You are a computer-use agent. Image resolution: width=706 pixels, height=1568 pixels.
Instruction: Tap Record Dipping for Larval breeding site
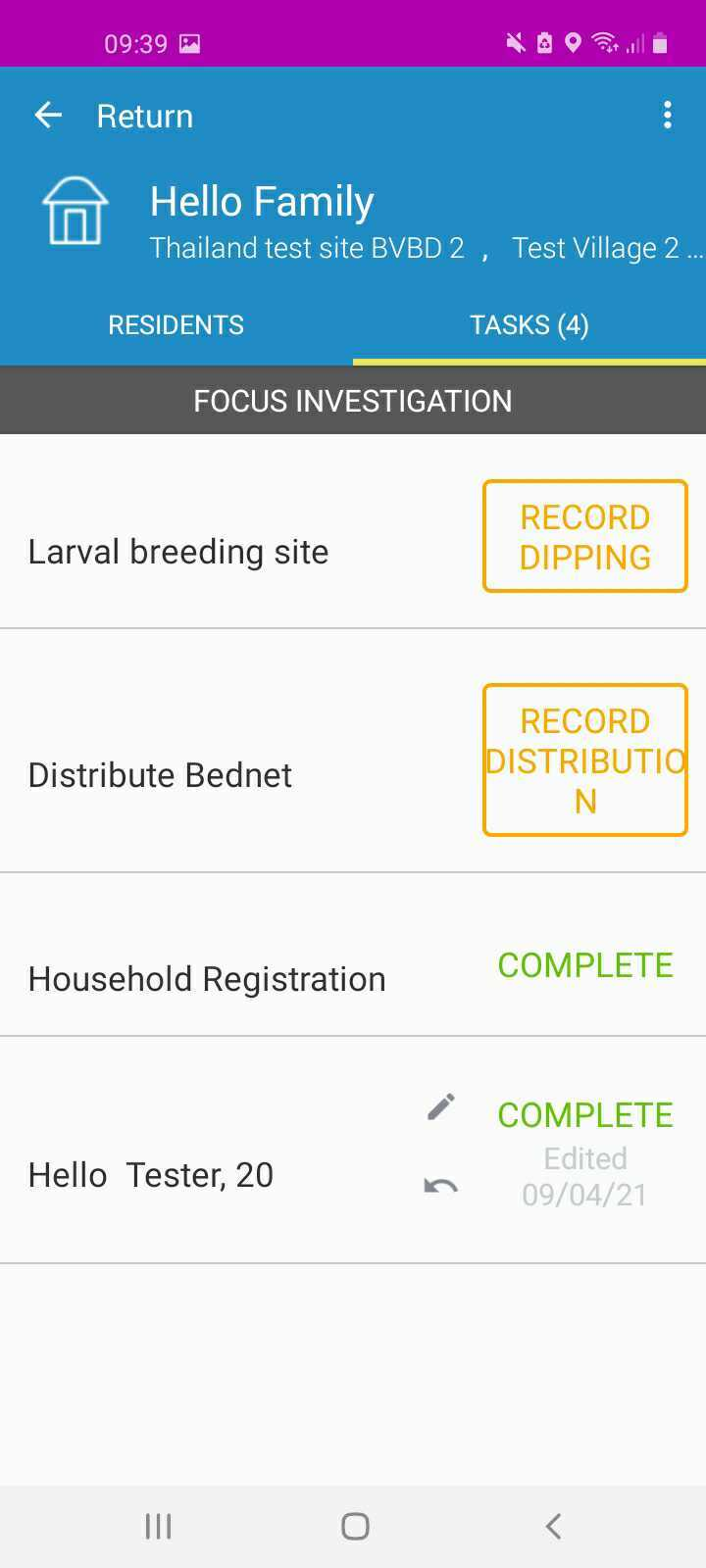(x=584, y=536)
